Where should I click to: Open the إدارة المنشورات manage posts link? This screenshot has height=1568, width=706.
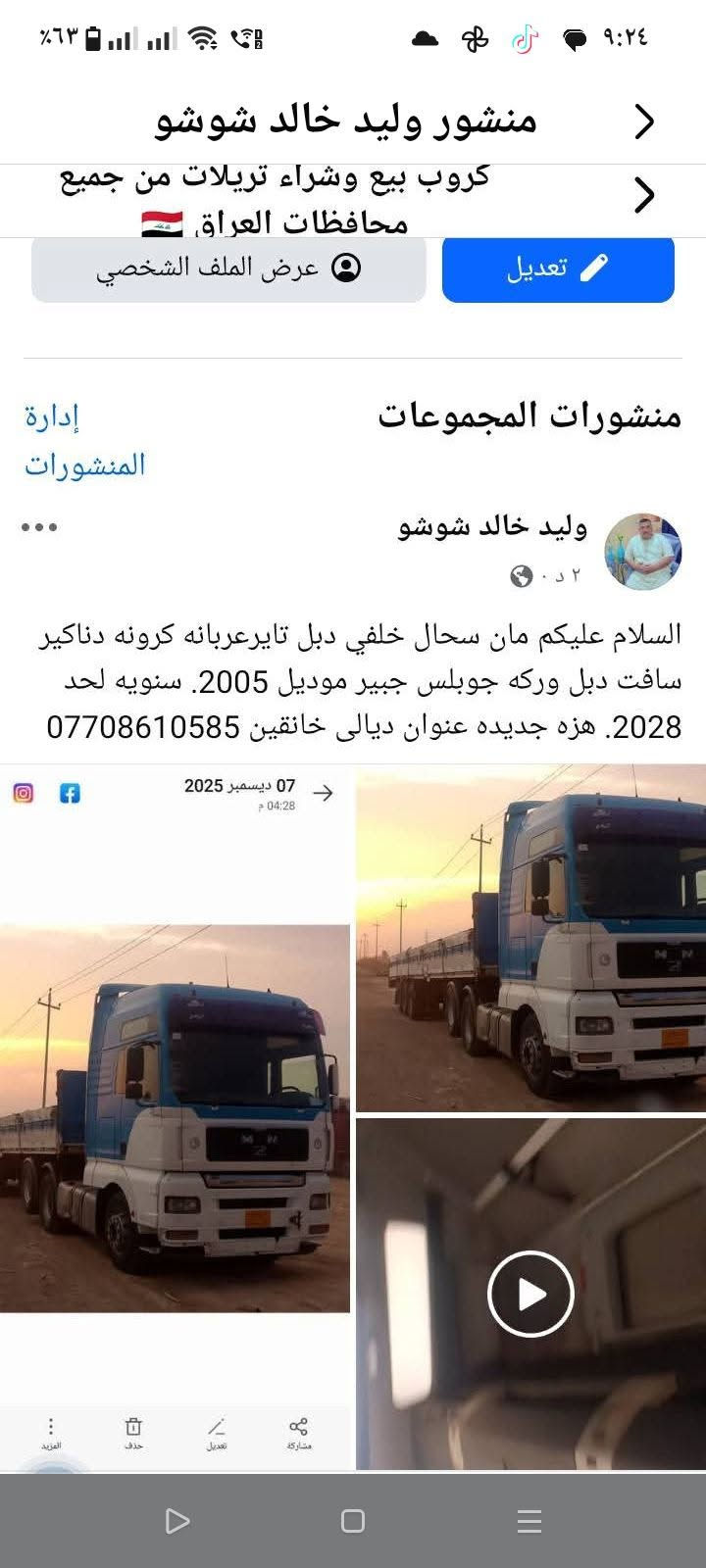click(x=84, y=440)
